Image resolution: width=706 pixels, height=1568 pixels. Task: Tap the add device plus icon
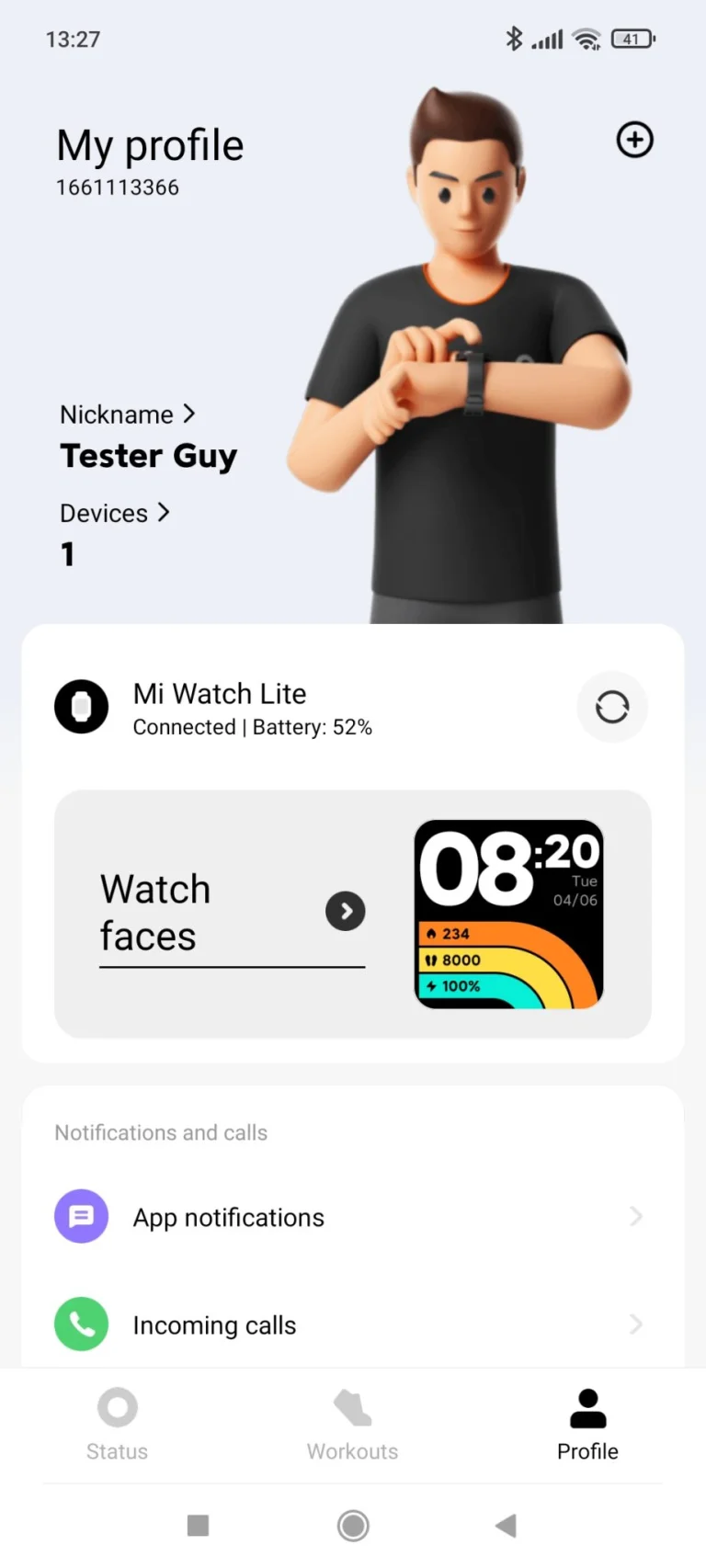click(634, 140)
